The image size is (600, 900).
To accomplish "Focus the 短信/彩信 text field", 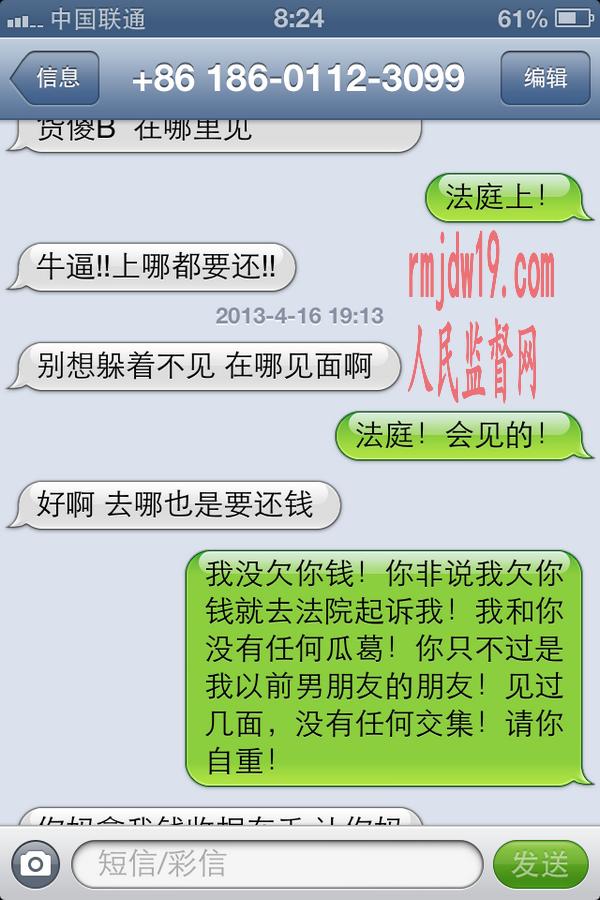I will tap(278, 864).
